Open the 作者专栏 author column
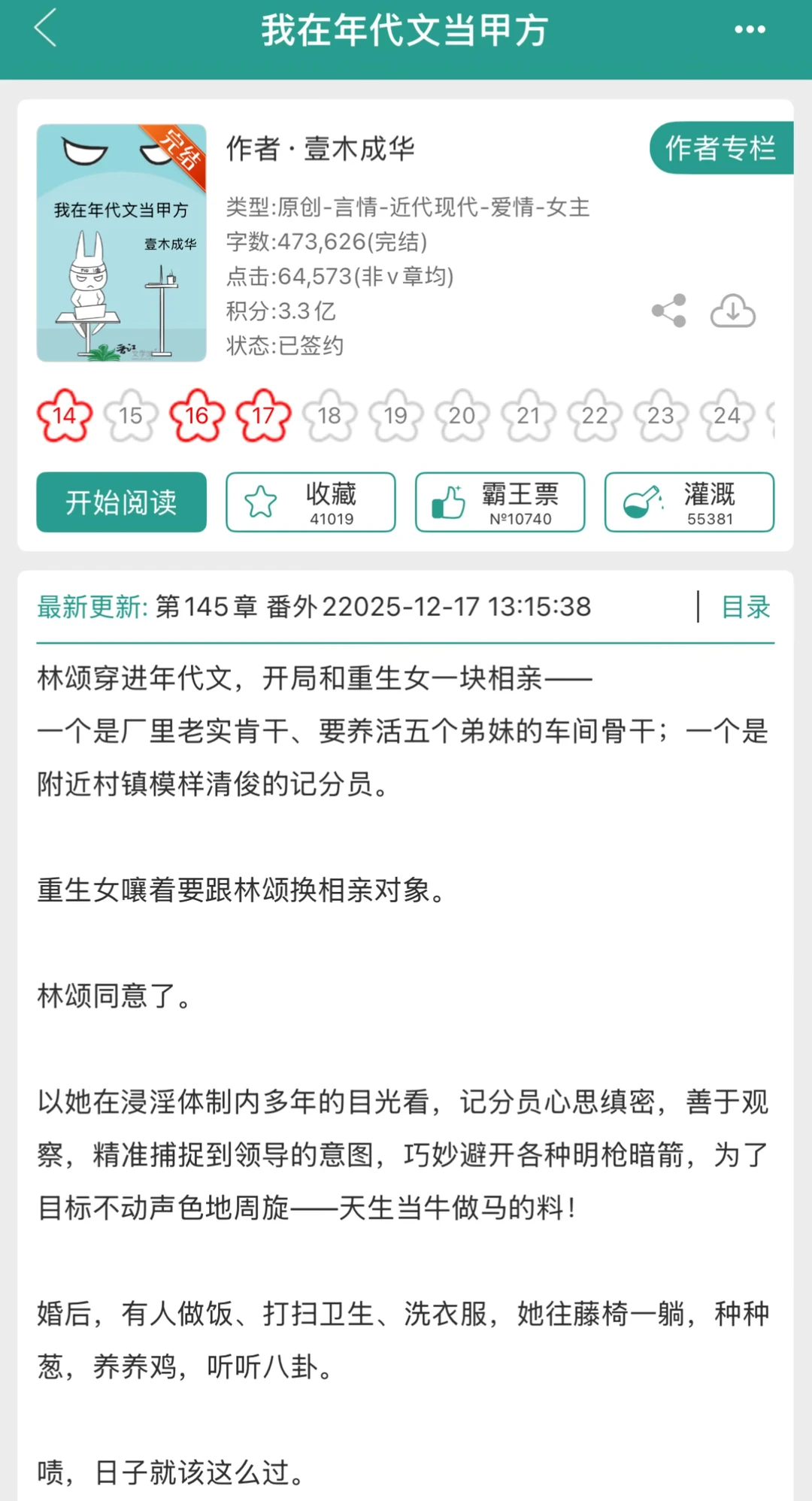812x1501 pixels. coord(719,149)
